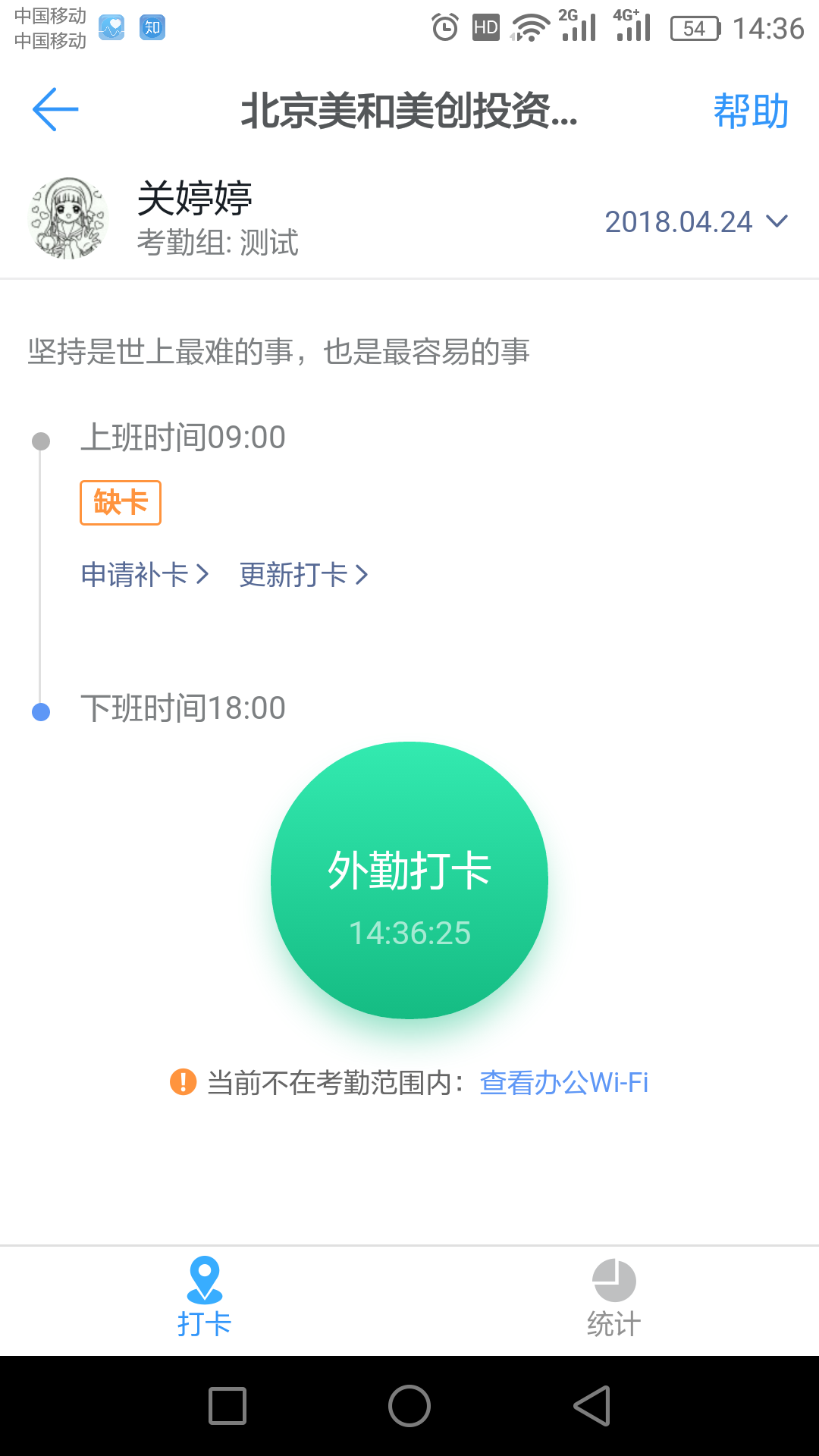Open 查看办公Wi-Fi link
The image size is (819, 1456).
pyautogui.click(x=563, y=1083)
